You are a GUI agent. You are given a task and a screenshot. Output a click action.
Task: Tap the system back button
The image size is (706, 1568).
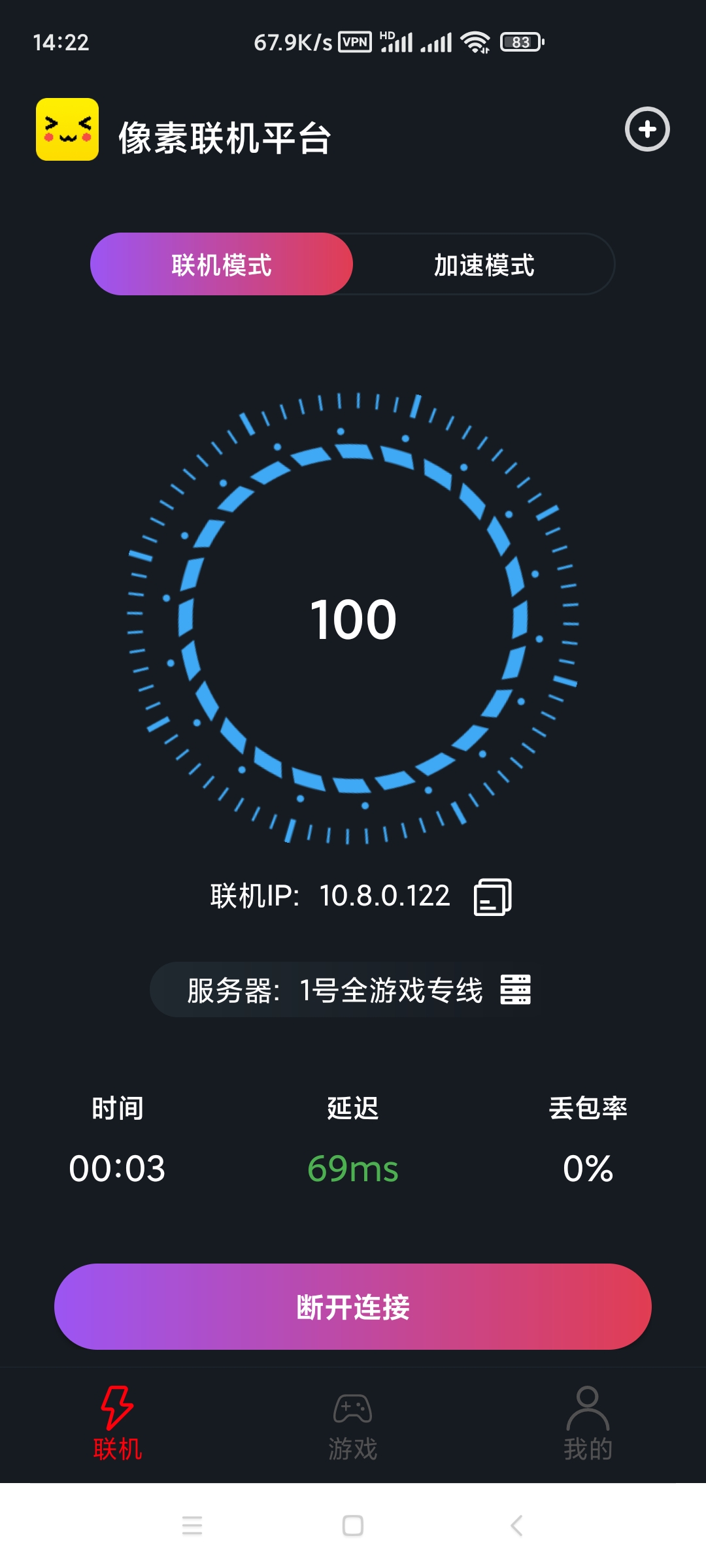tap(516, 1526)
